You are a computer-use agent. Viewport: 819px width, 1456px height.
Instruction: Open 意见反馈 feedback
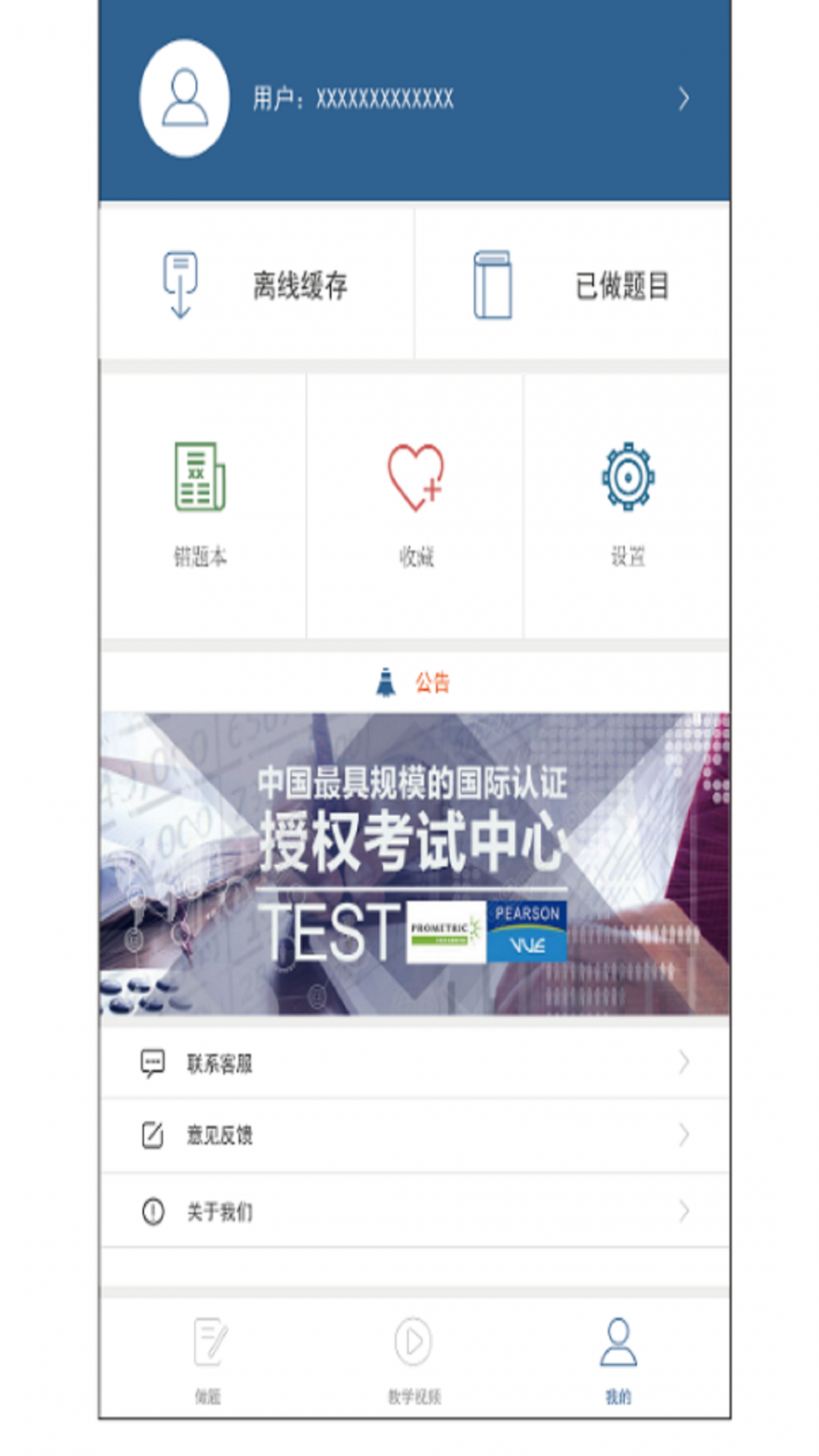coord(414,1135)
